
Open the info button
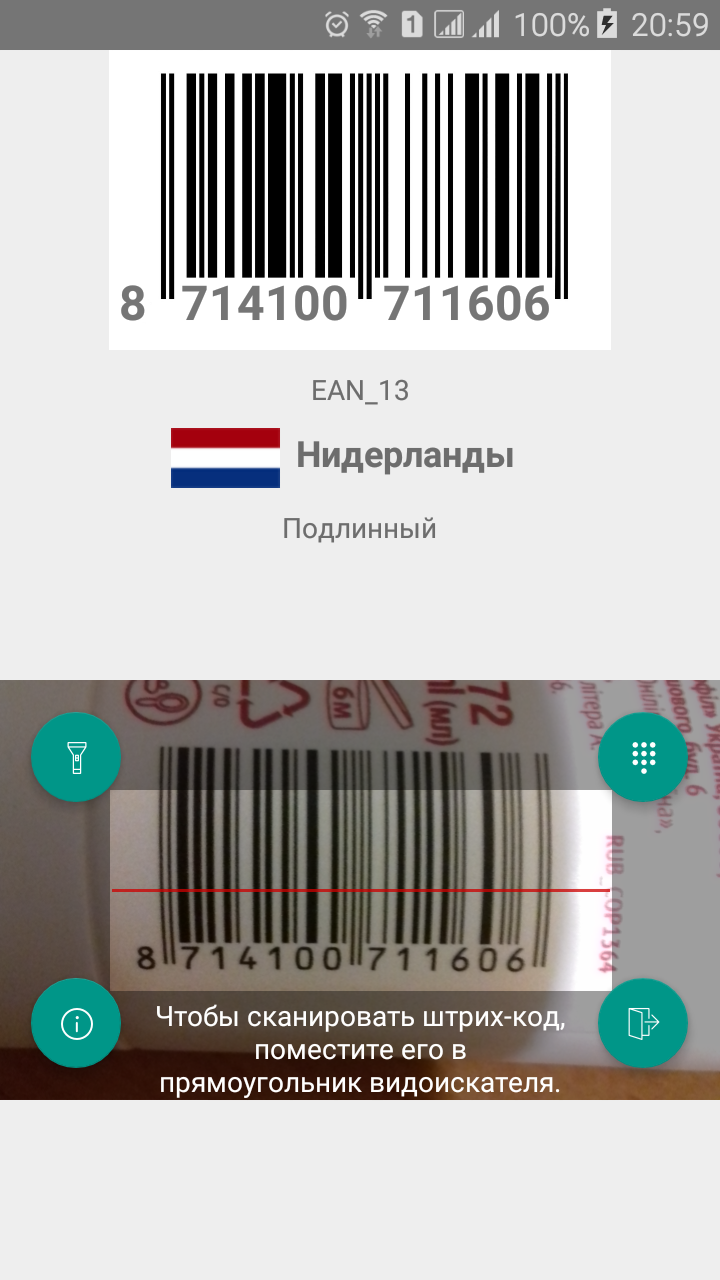point(76,1023)
